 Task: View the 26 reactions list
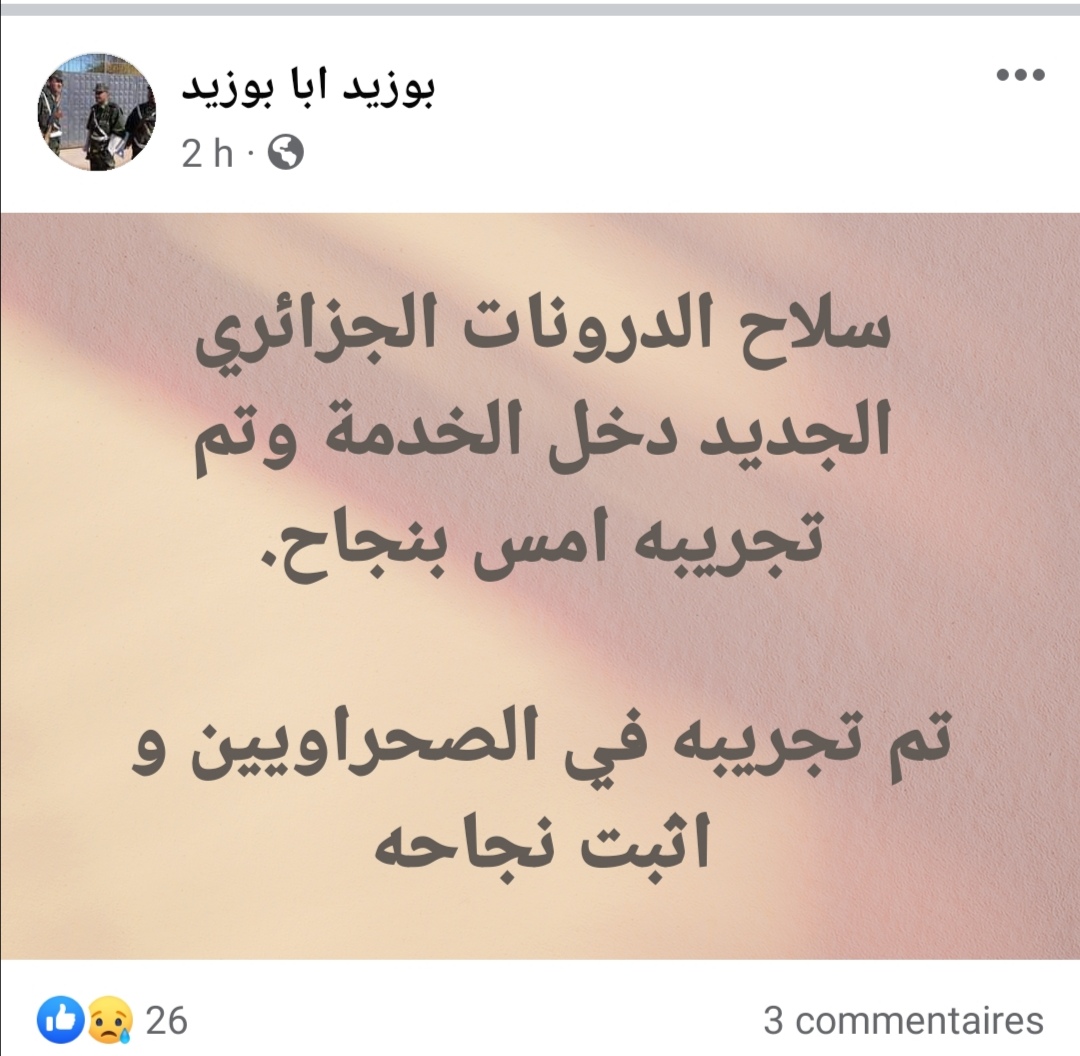pyautogui.click(x=112, y=1021)
